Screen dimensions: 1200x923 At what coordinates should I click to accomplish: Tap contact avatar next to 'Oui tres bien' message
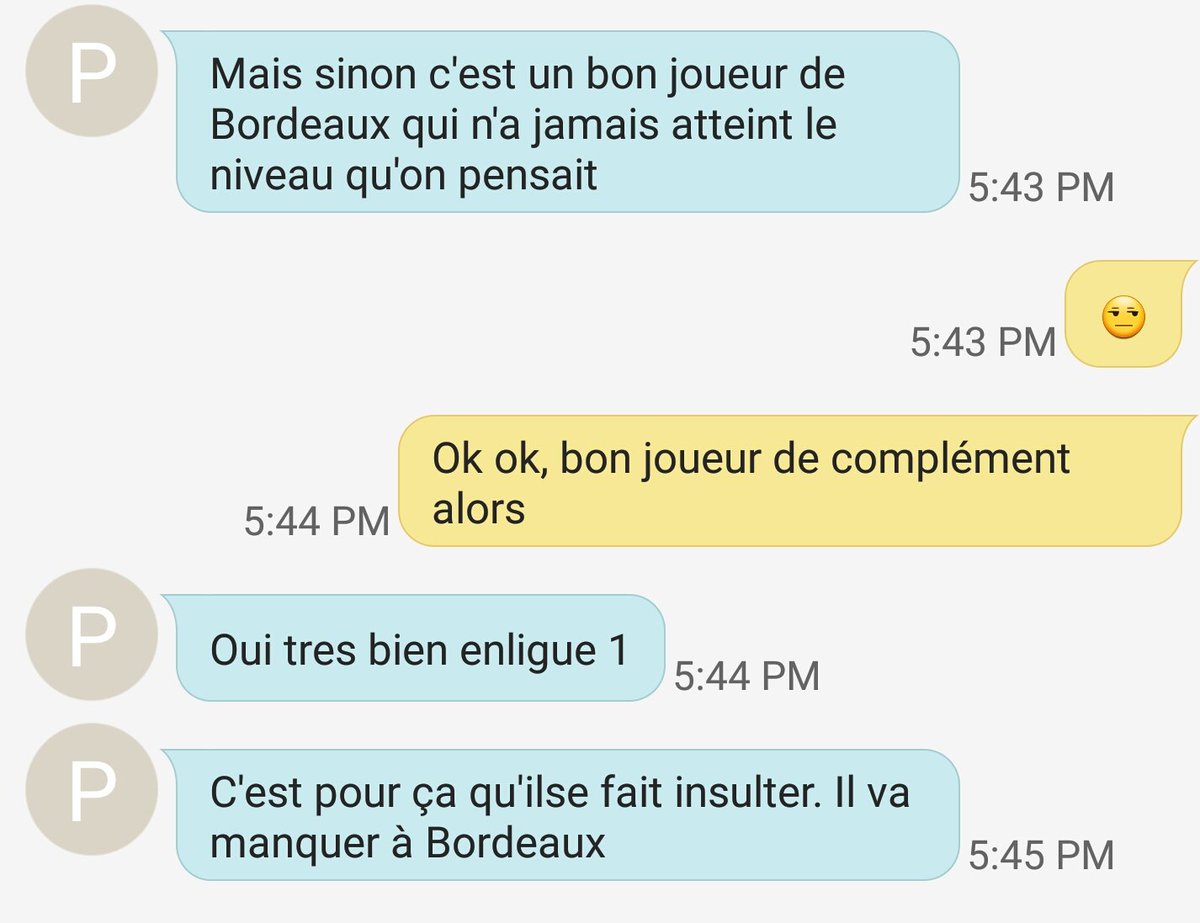(91, 634)
